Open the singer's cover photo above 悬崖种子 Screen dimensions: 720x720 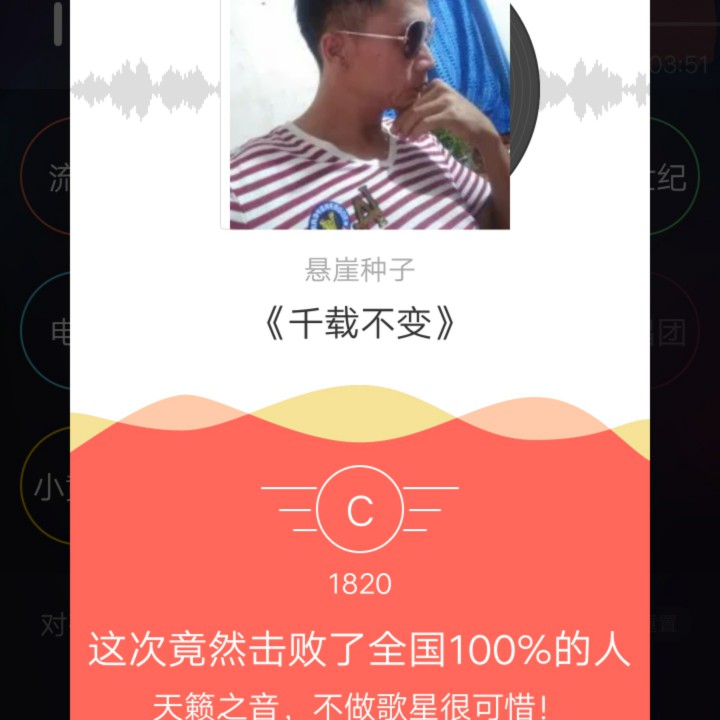370,114
